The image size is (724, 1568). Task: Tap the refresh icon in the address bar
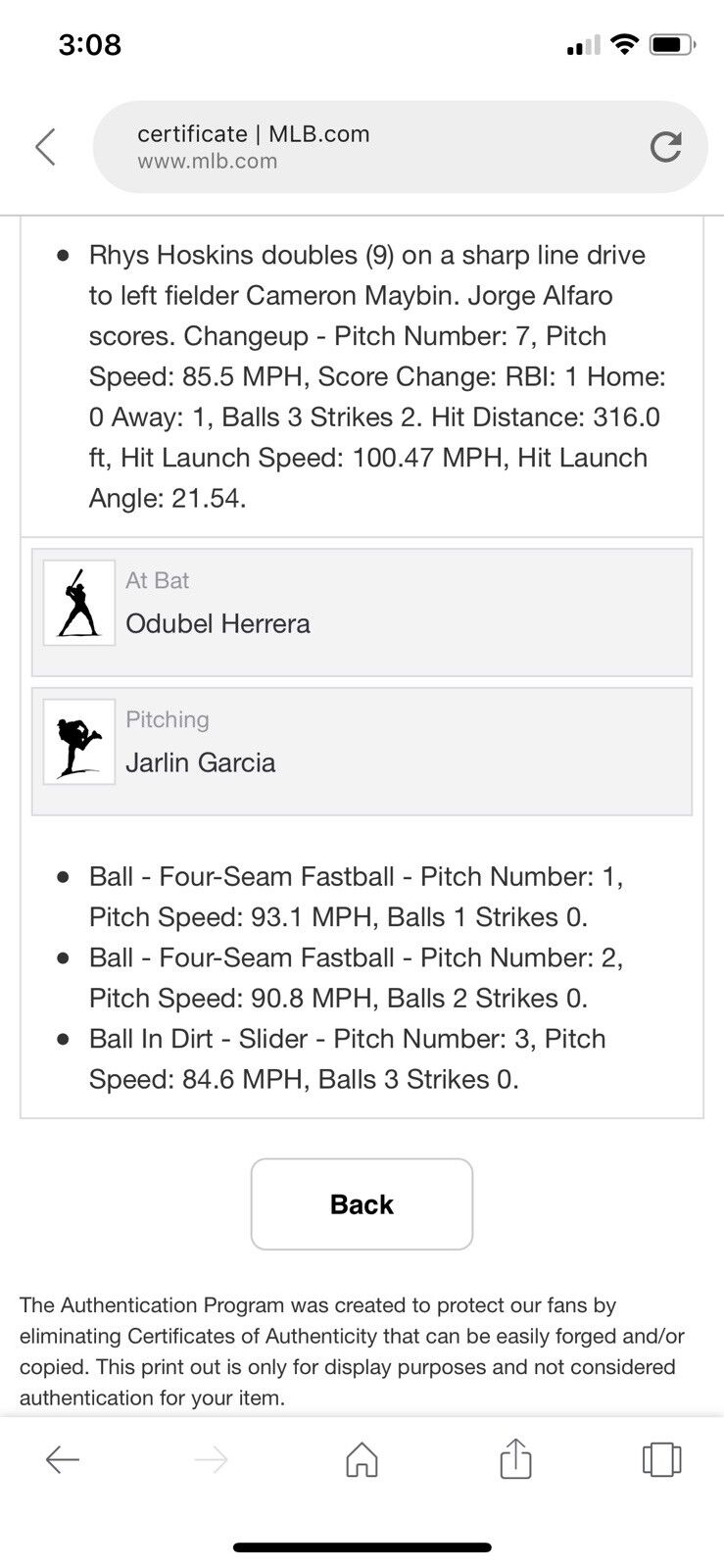pos(667,147)
